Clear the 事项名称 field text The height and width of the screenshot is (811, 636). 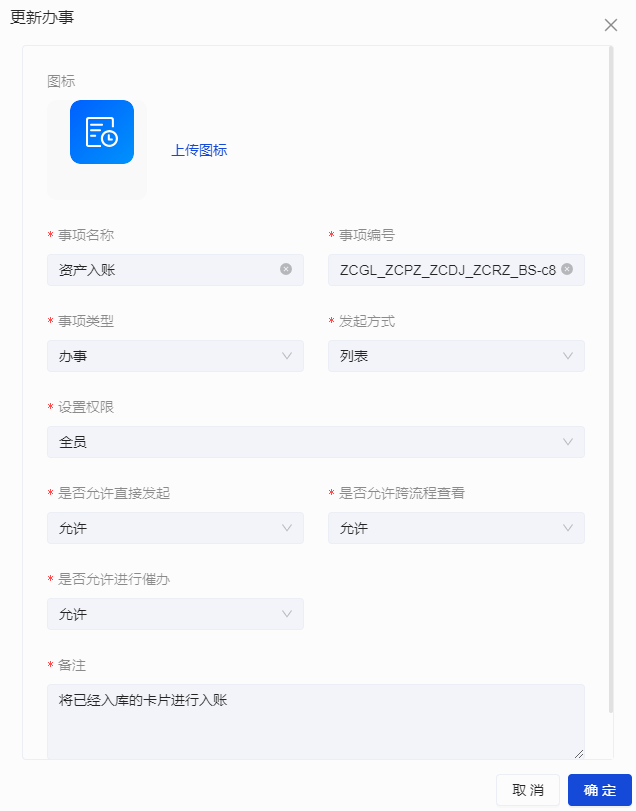click(x=286, y=270)
